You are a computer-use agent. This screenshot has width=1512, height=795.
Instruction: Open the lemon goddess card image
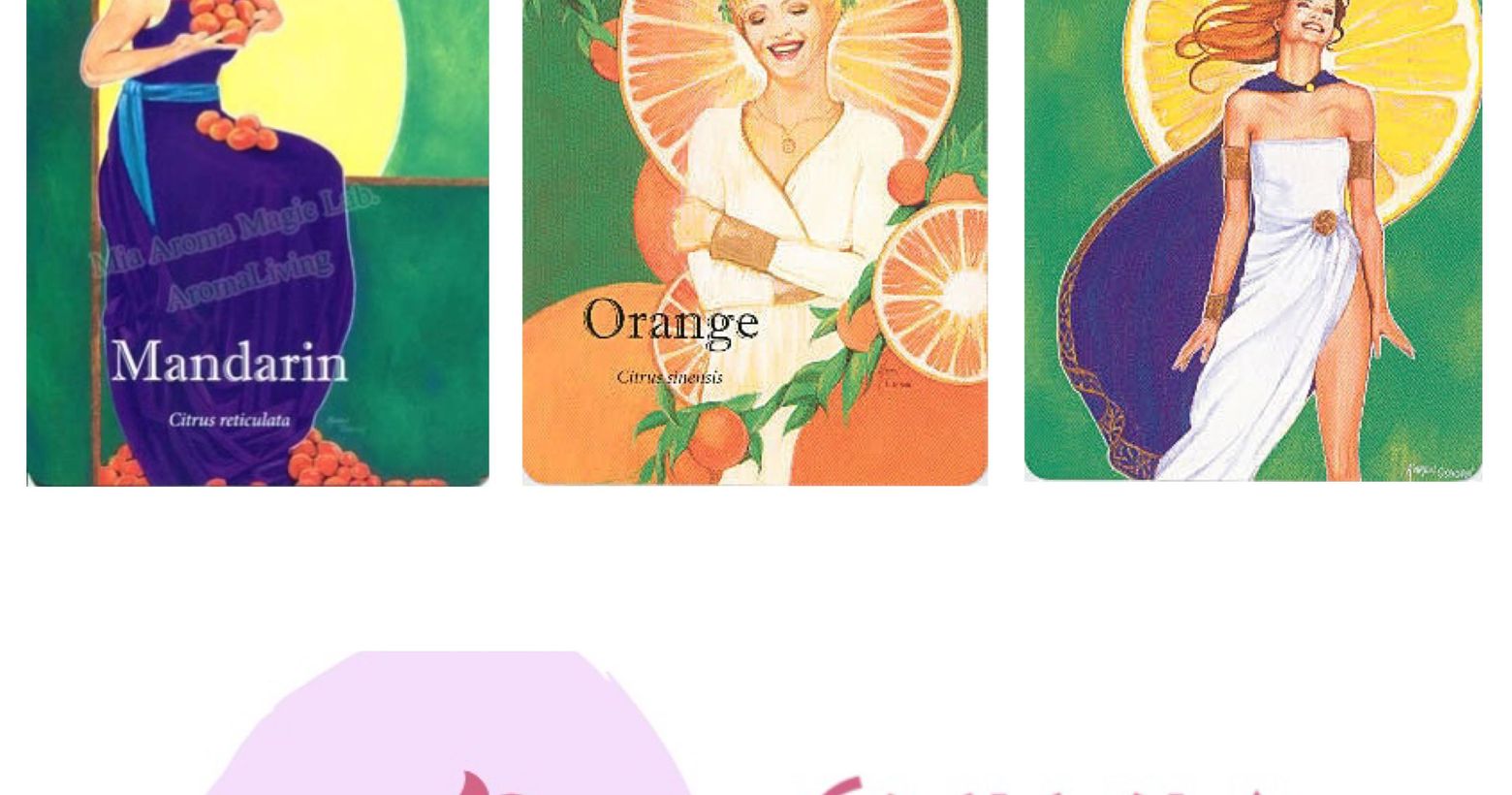pyautogui.click(x=1252, y=240)
